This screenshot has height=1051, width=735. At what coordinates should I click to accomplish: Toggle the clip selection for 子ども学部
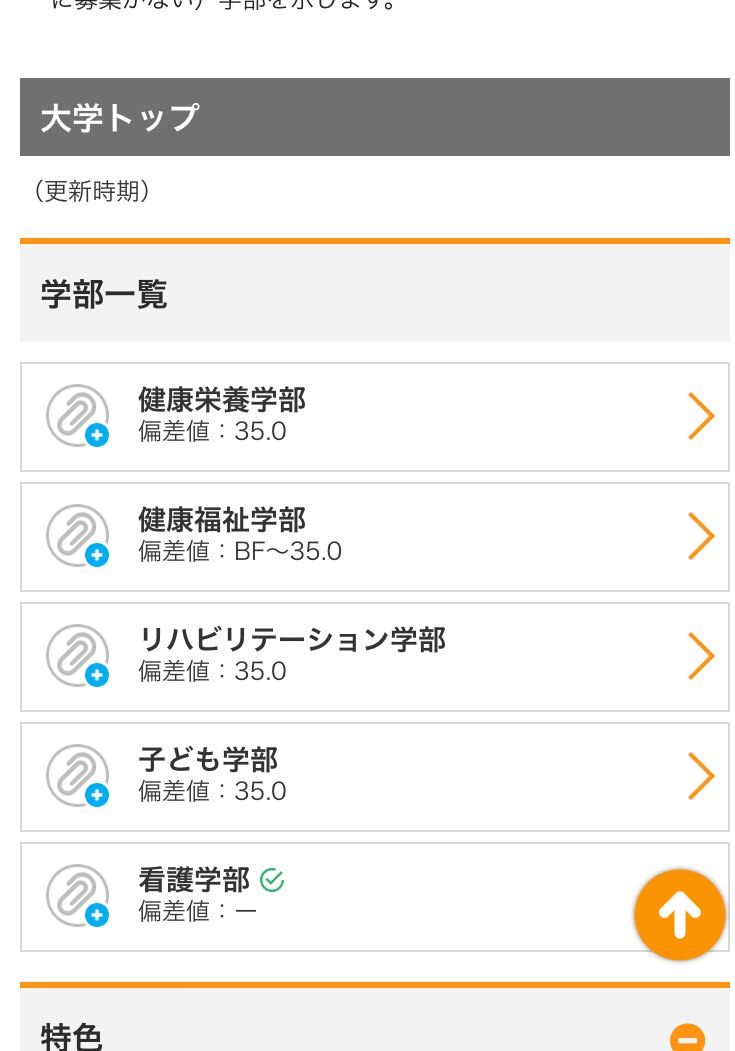(96, 796)
